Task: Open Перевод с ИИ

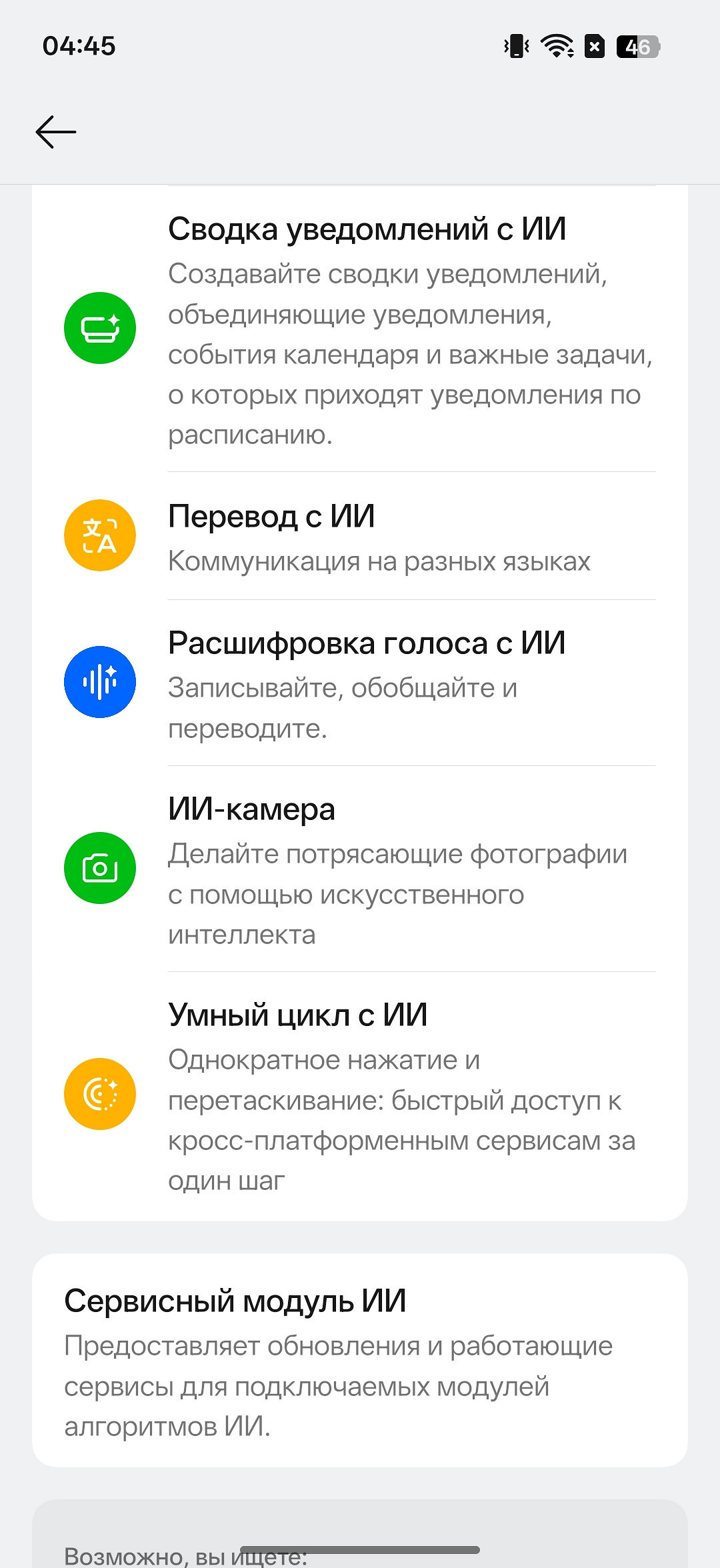Action: click(360, 537)
